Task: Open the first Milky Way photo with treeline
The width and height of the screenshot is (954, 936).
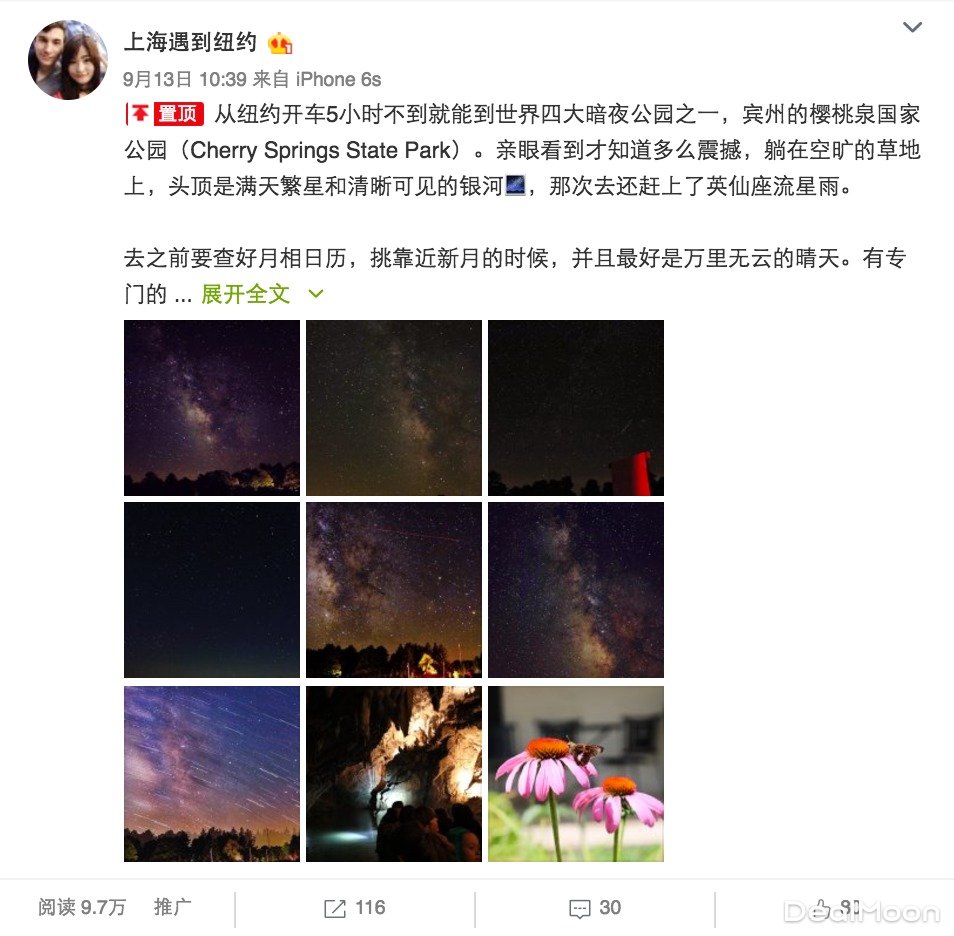Action: tap(212, 408)
